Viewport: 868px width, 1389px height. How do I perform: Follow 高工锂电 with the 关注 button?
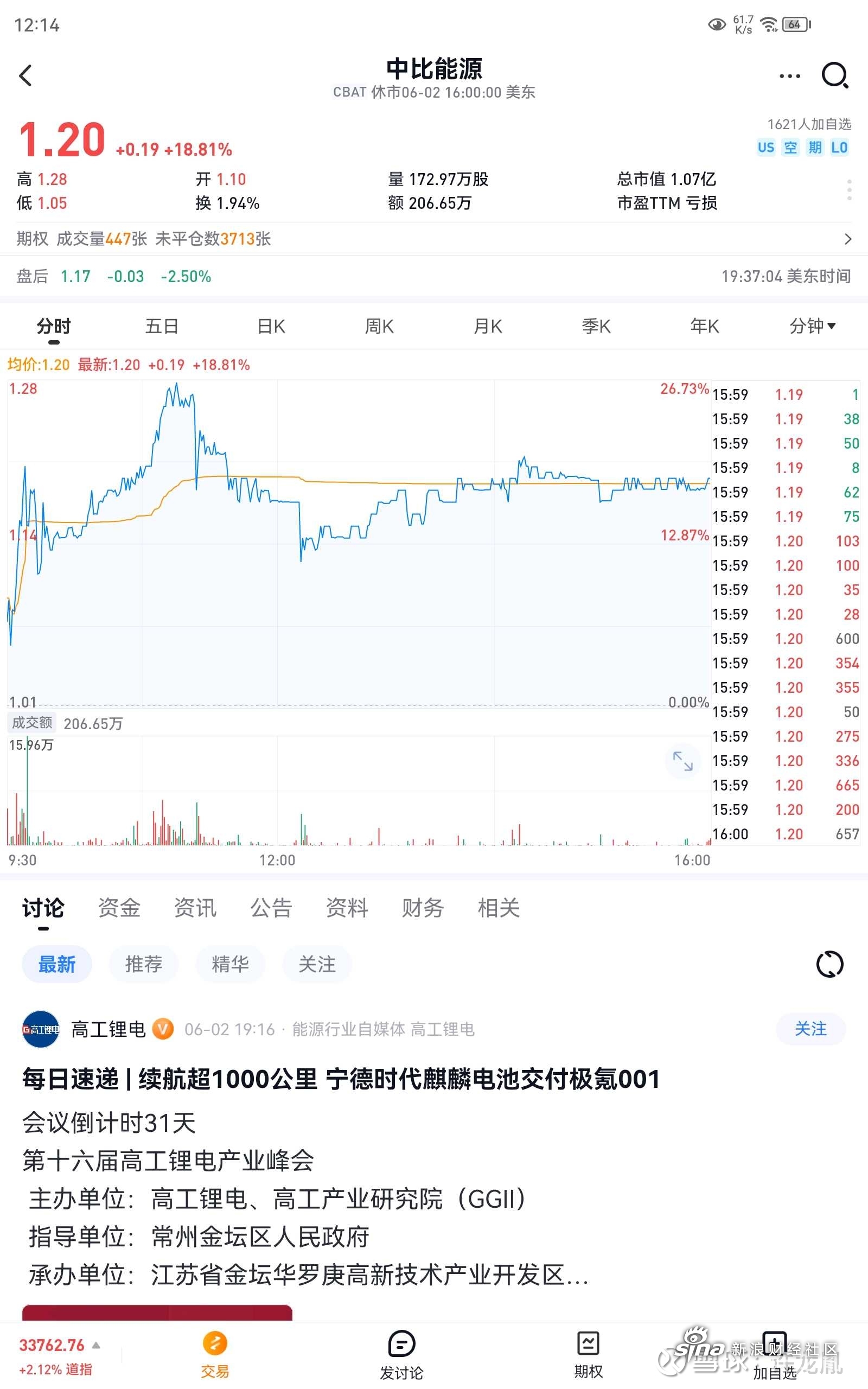coord(810,1029)
